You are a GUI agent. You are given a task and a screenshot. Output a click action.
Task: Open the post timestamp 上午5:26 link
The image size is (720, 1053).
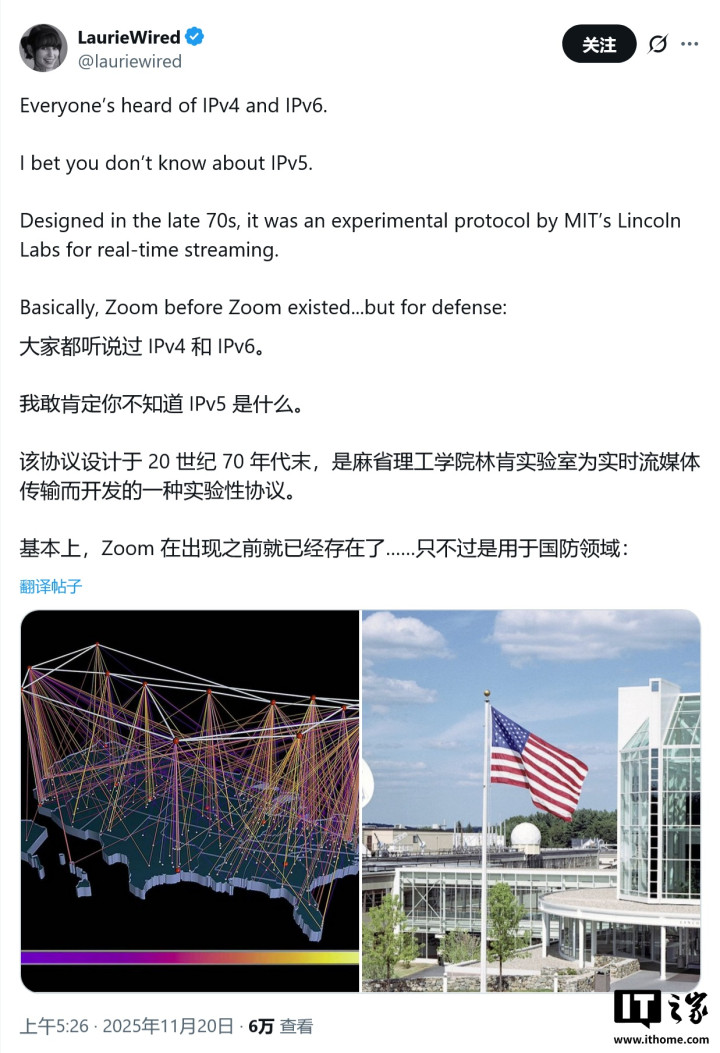coord(54,1026)
